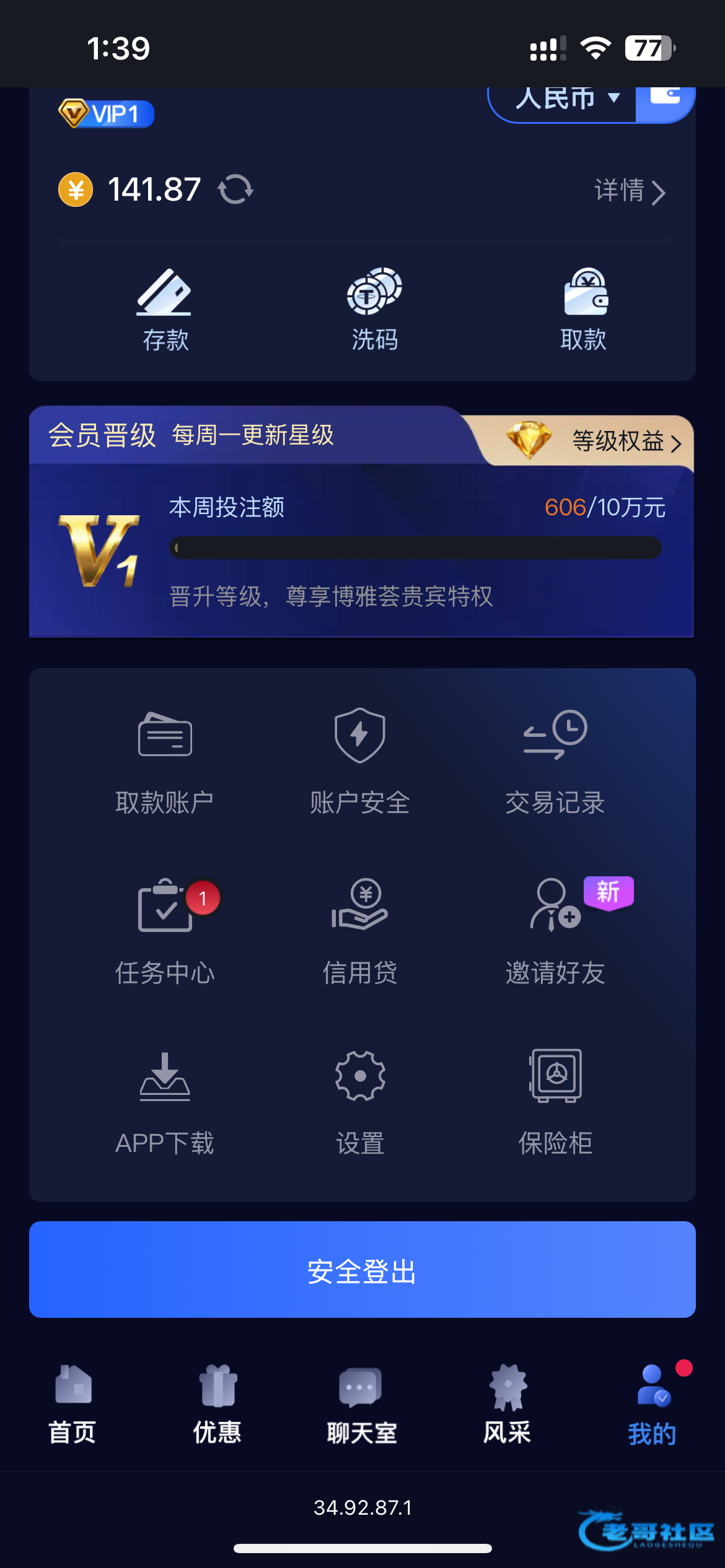View 交易记录 transaction records
The height and width of the screenshot is (1568, 725).
click(555, 762)
